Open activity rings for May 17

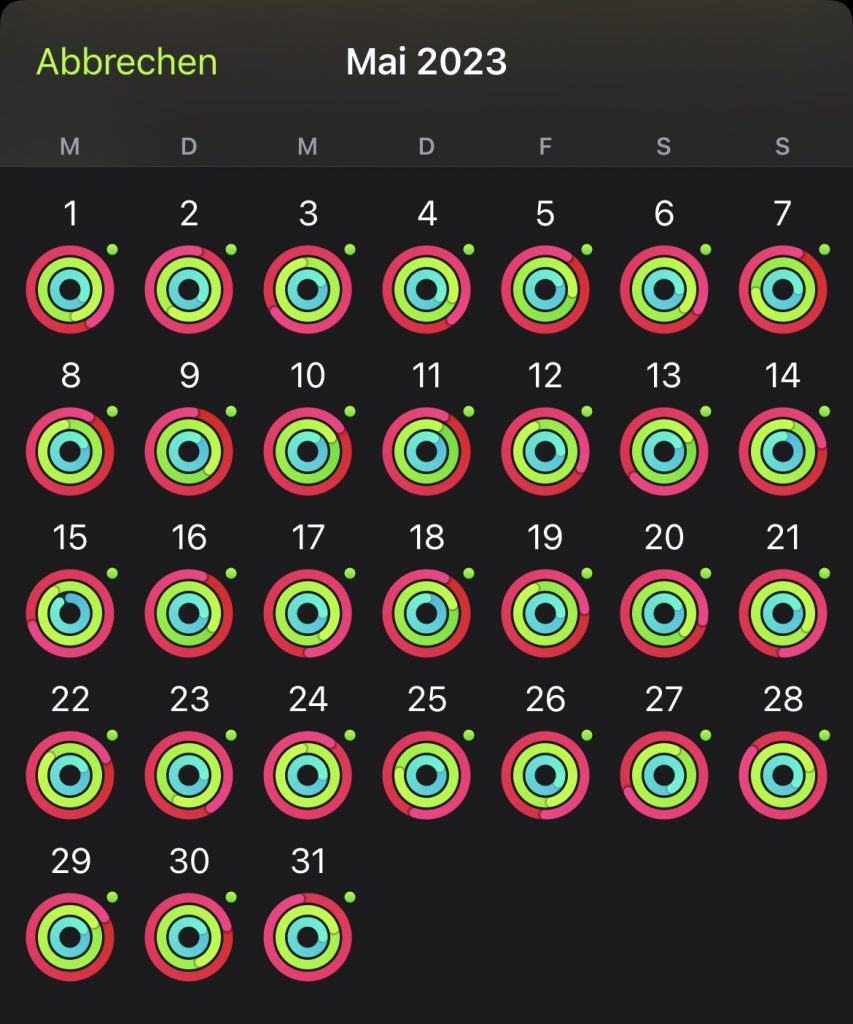pyautogui.click(x=308, y=613)
